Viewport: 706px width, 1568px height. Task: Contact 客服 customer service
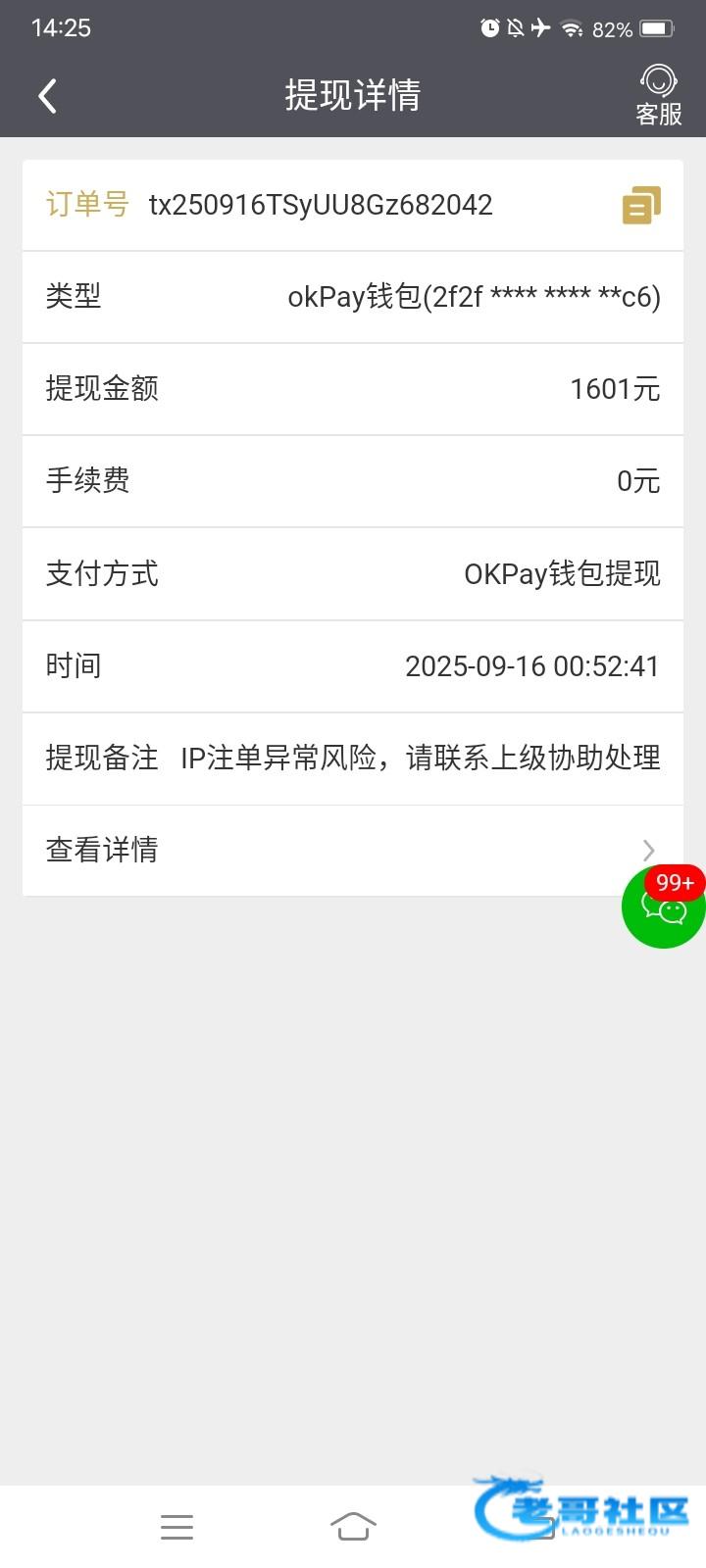659,95
